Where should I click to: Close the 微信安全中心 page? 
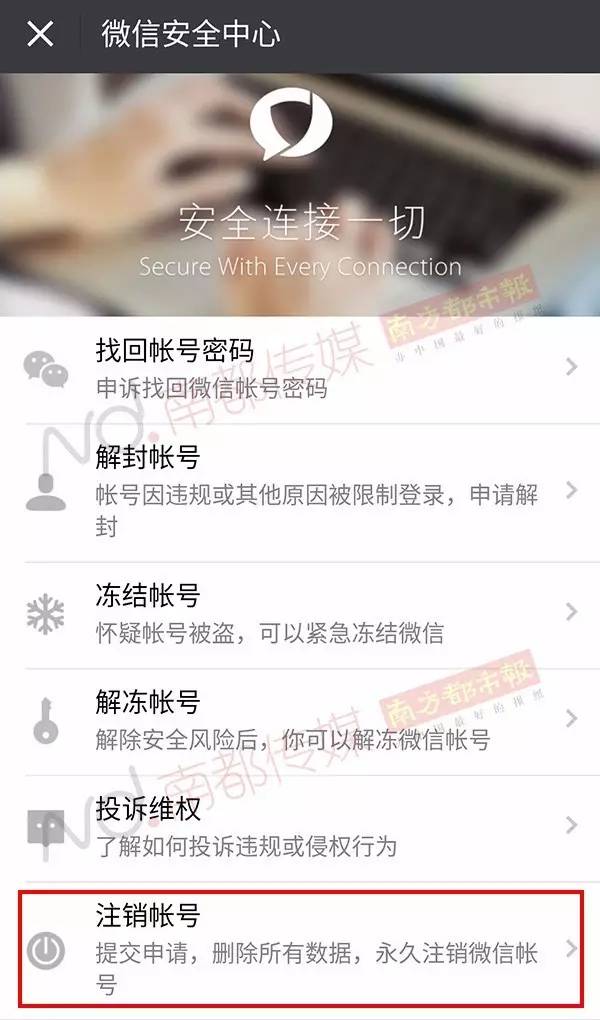click(x=40, y=35)
